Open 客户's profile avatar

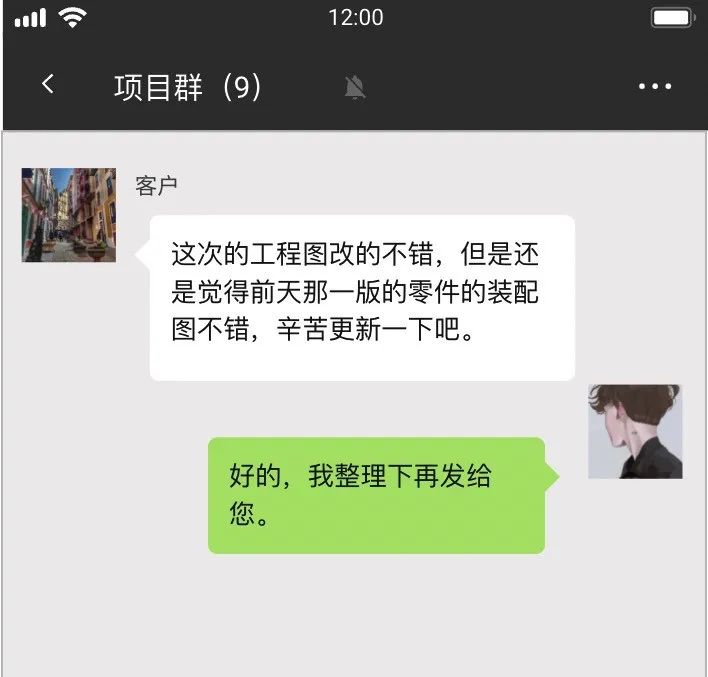pyautogui.click(x=69, y=215)
